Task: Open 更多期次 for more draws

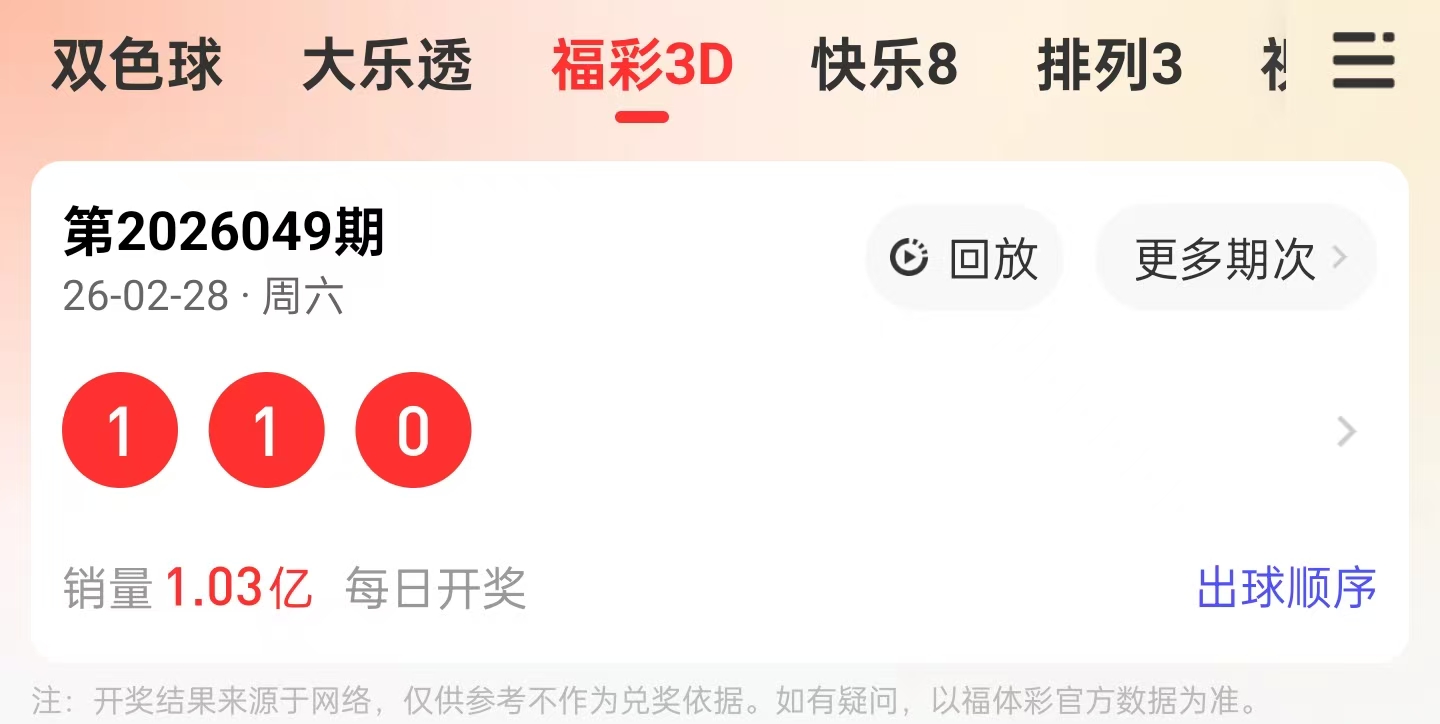Action: (1237, 259)
